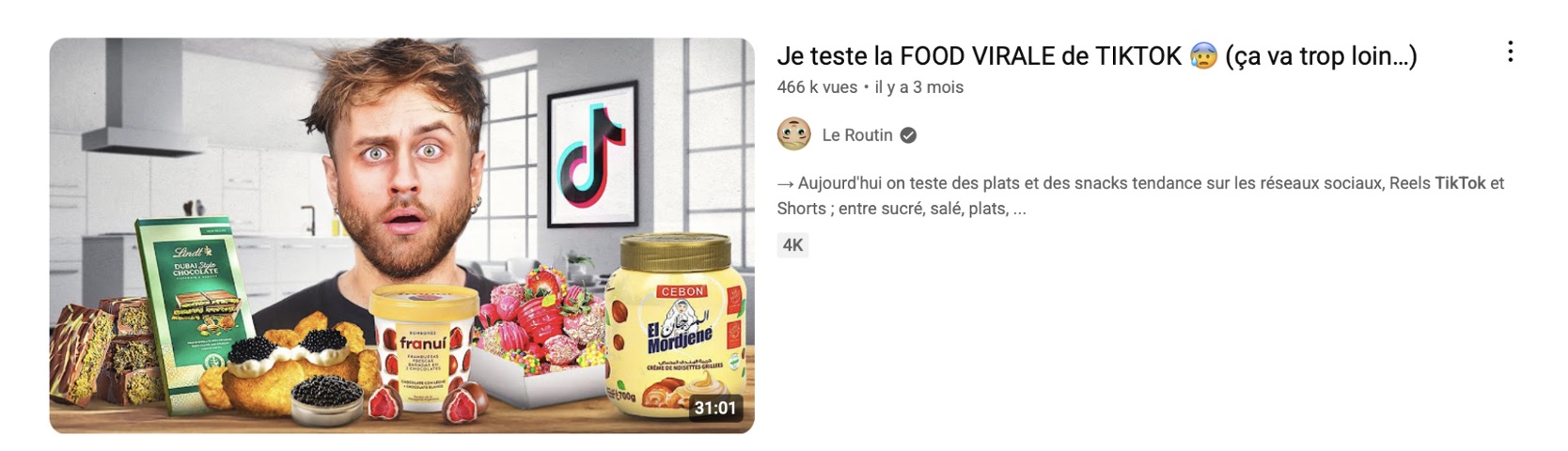Screen dimensions: 1568x451
Task: Open the three-dot menu for this video
Action: coord(1510,52)
